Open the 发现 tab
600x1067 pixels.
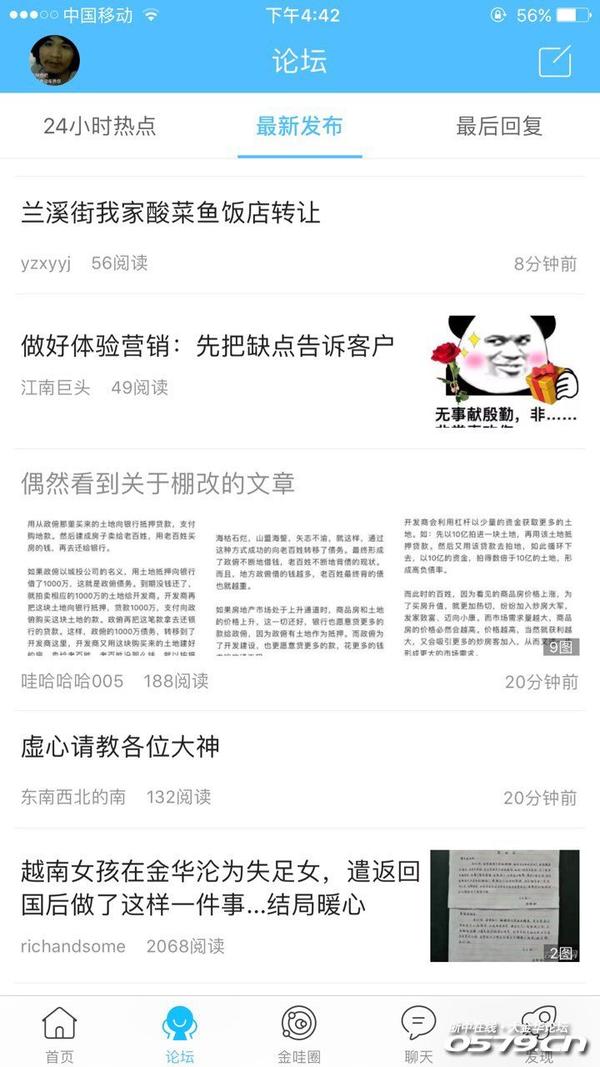click(539, 1035)
